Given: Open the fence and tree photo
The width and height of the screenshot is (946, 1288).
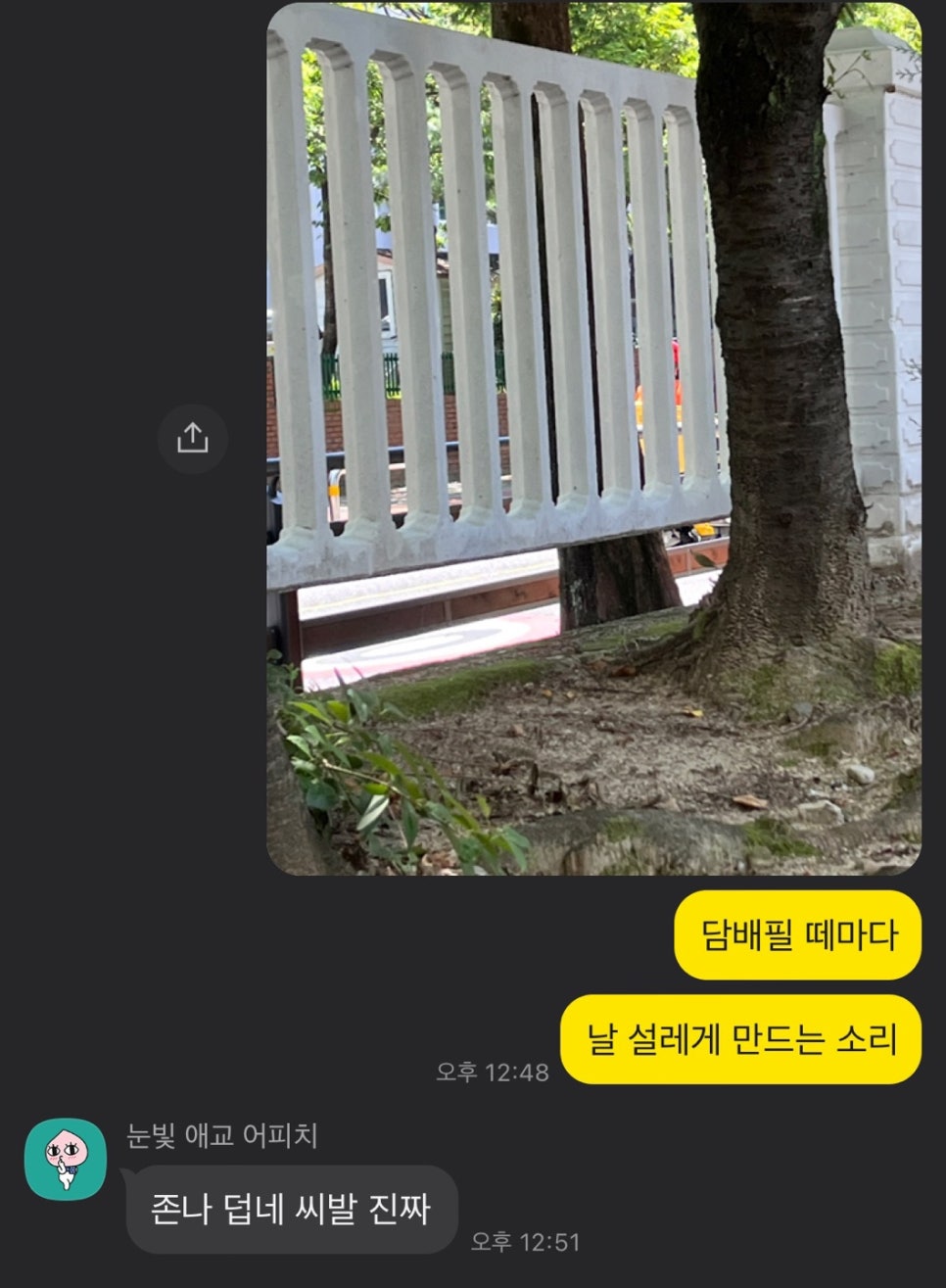Looking at the screenshot, I should (593, 439).
